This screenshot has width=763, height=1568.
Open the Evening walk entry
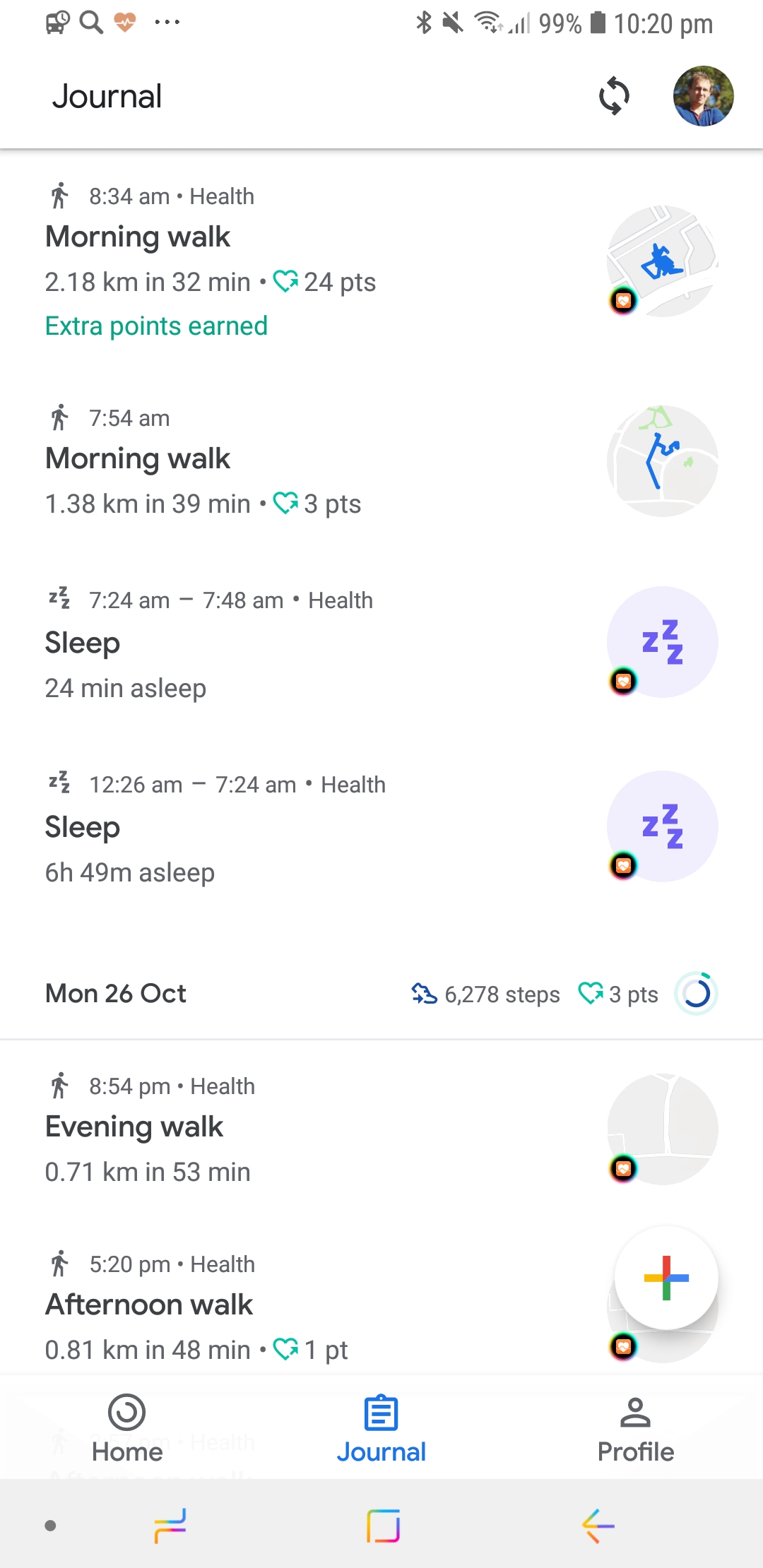[x=283, y=1128]
